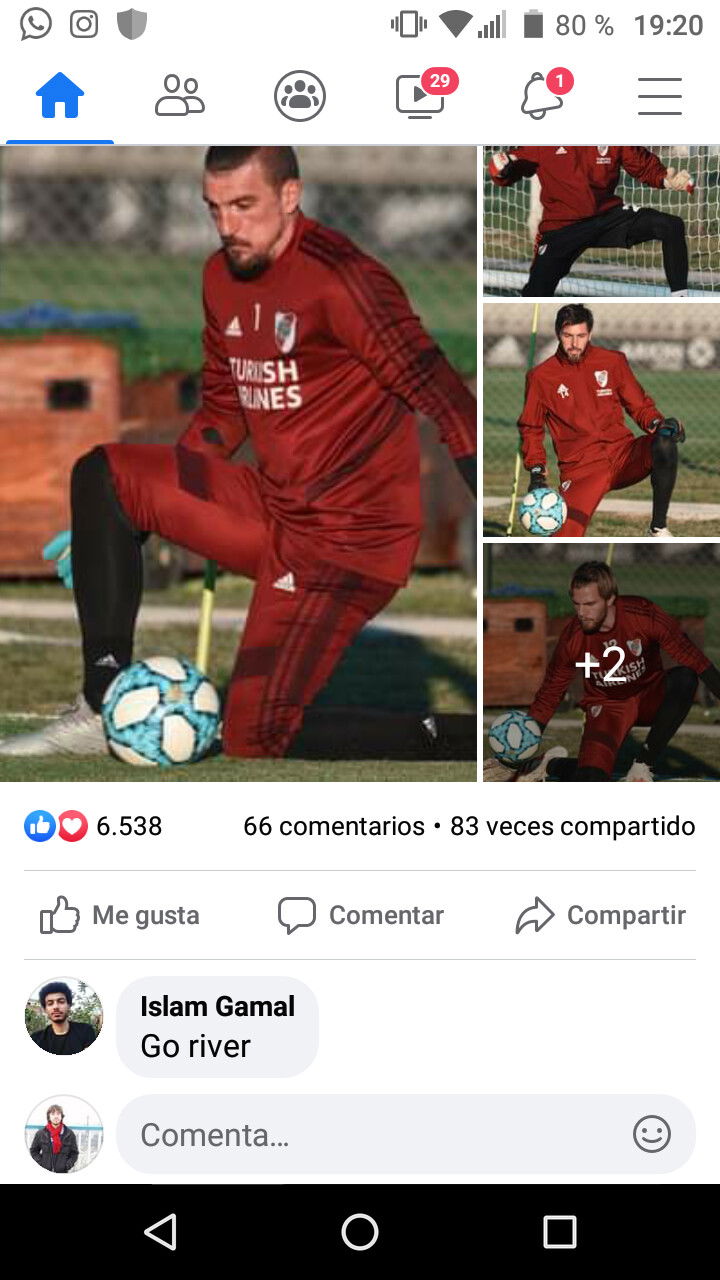
Task: View the +2 more photos tile
Action: point(601,662)
